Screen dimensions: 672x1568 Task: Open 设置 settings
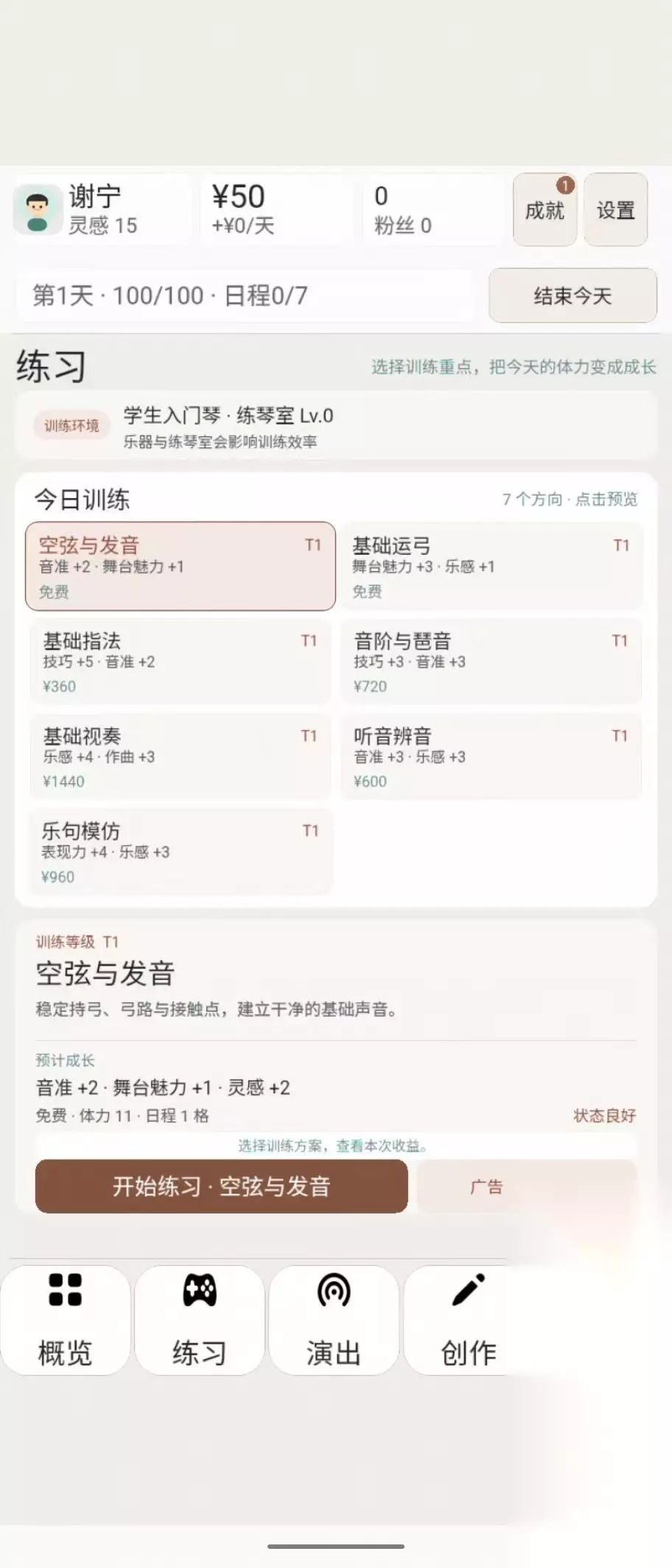pyautogui.click(x=615, y=210)
